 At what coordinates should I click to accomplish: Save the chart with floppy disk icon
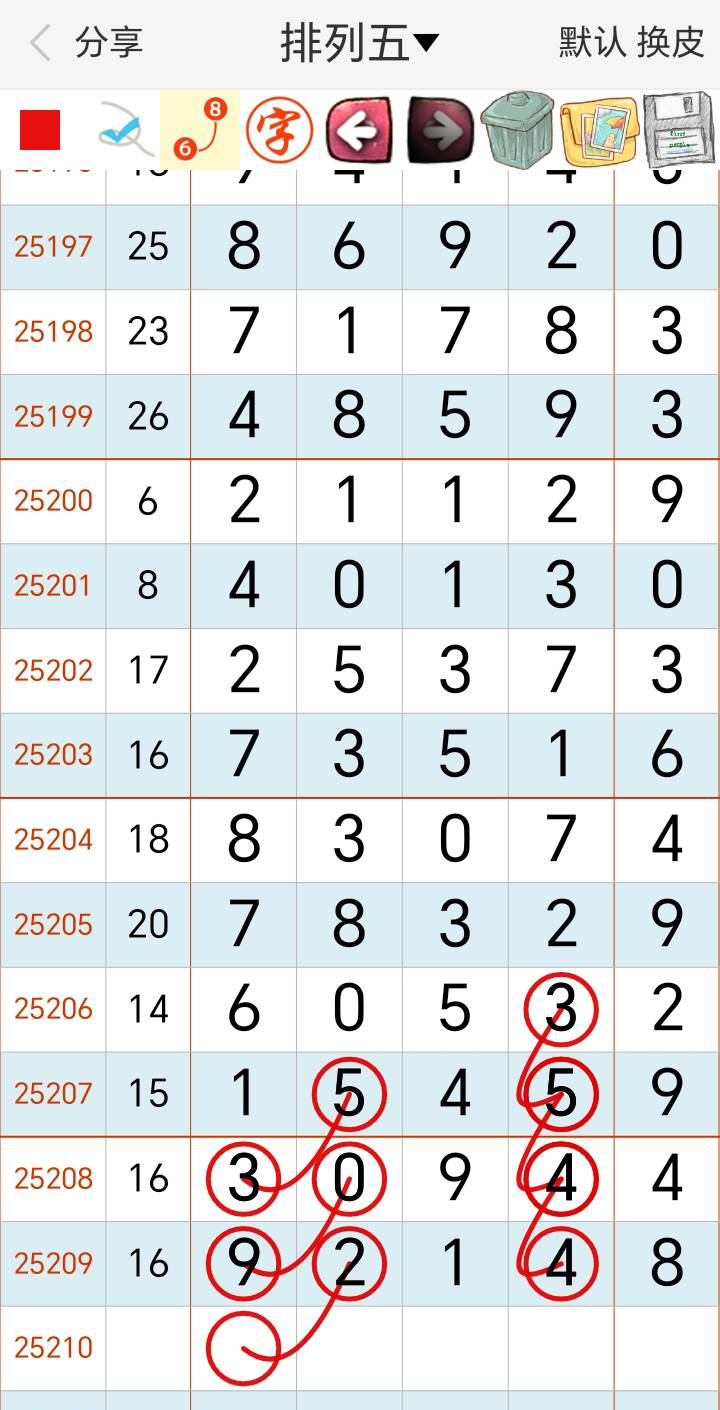[x=679, y=130]
